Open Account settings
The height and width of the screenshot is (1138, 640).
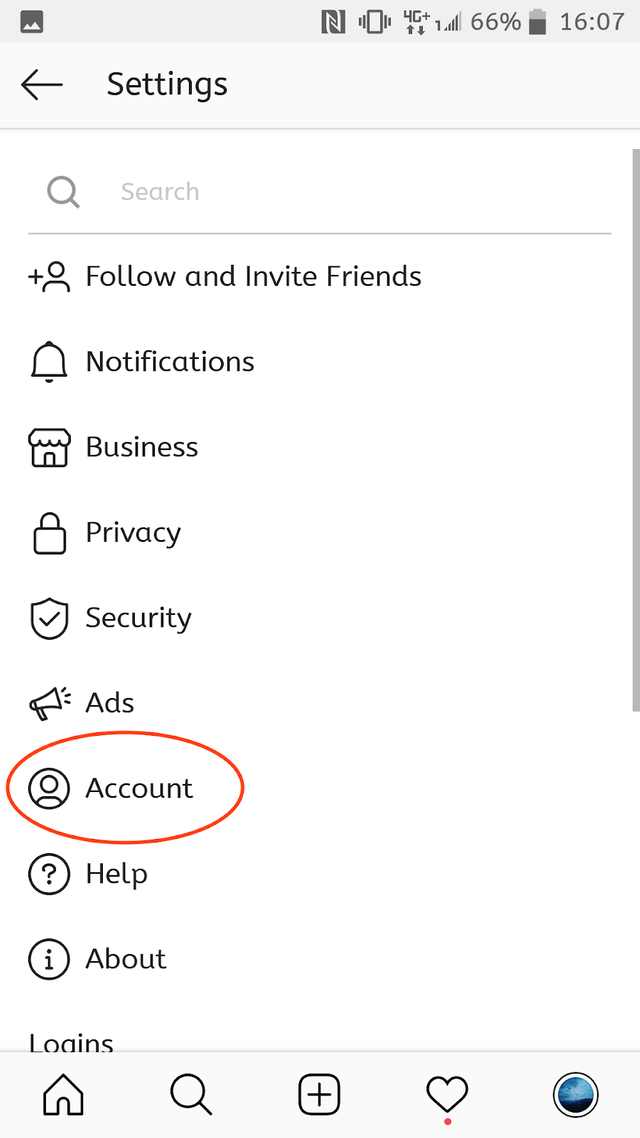[x=319, y=788]
